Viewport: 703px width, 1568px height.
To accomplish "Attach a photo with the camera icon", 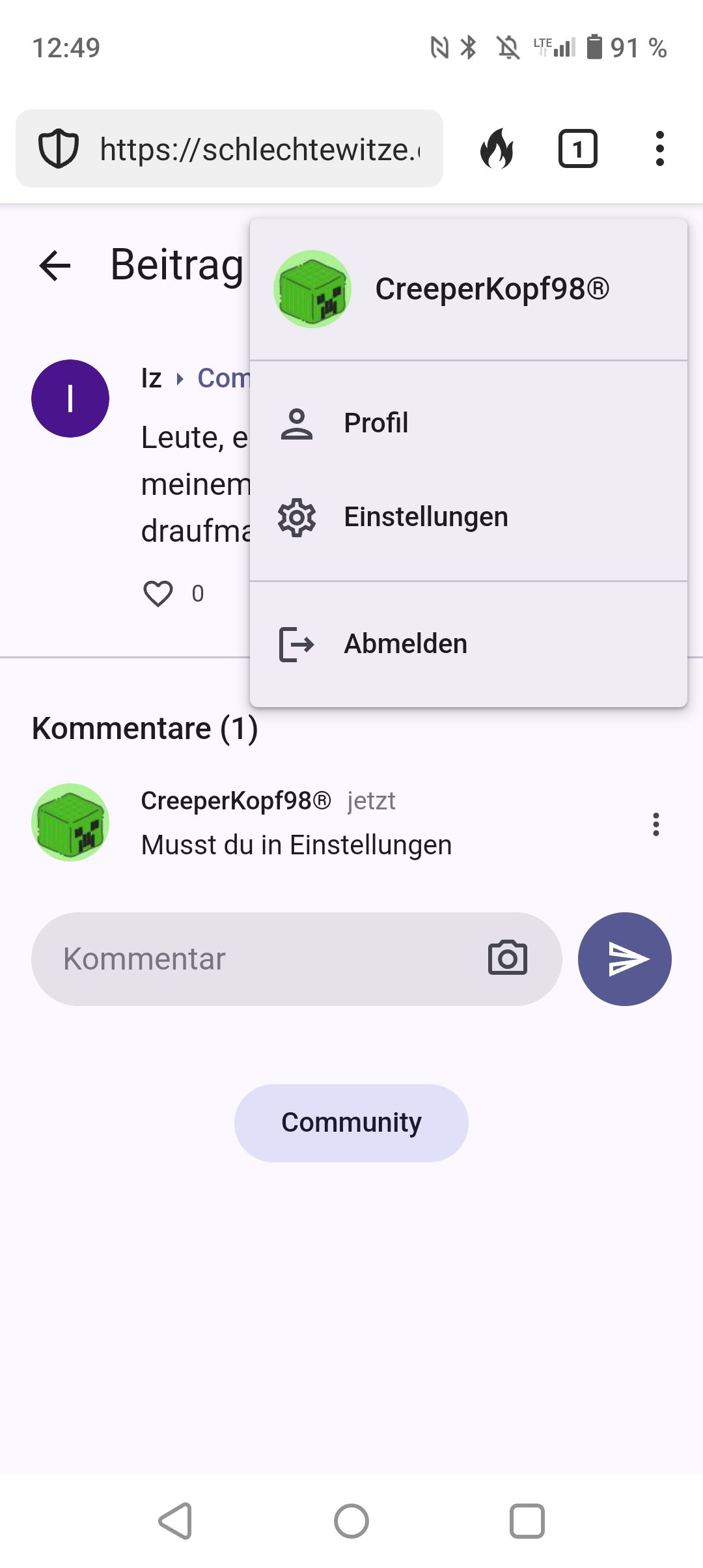I will coord(508,959).
